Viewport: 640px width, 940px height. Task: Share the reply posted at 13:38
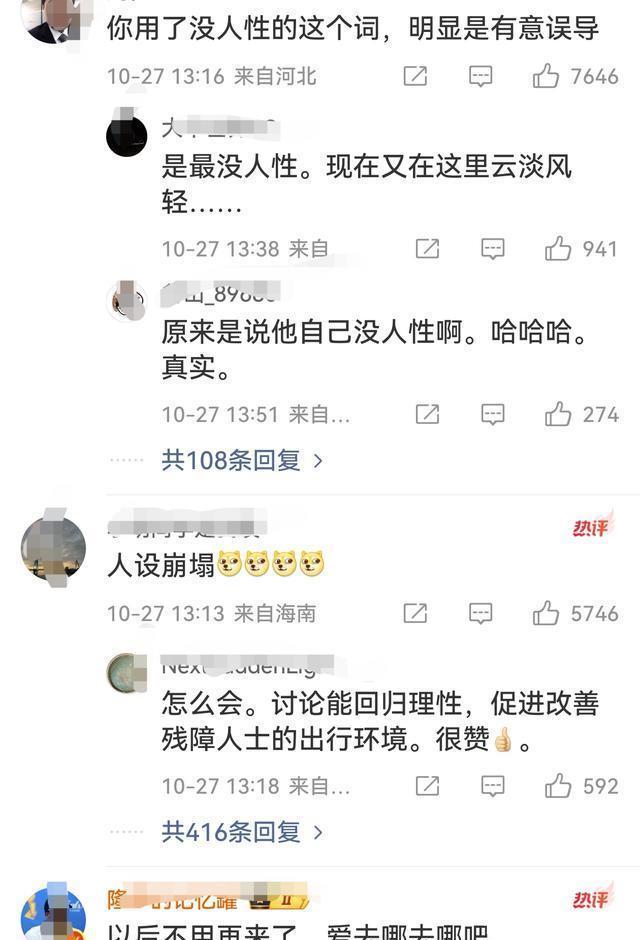click(427, 249)
